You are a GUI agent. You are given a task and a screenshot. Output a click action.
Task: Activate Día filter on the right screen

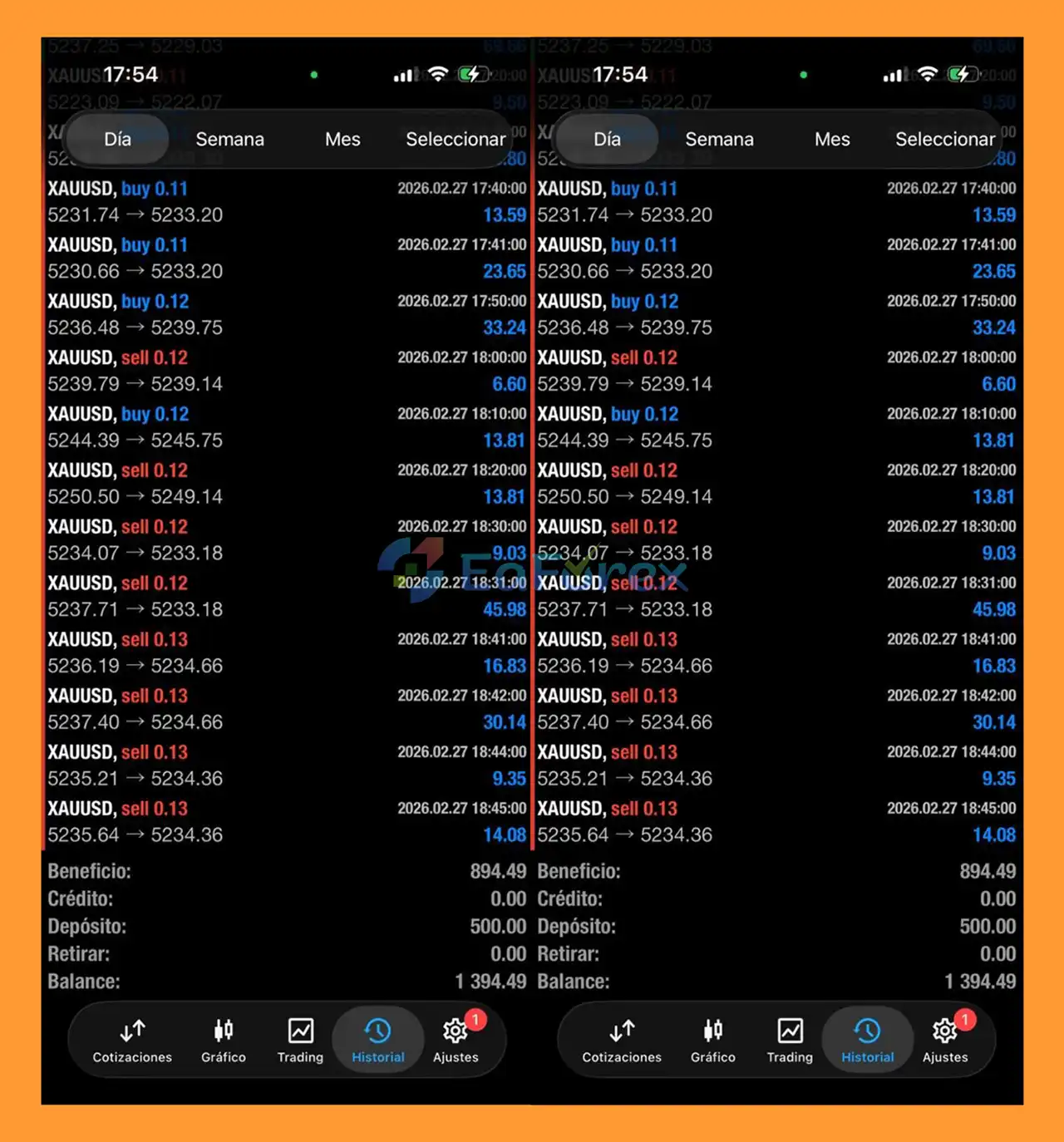point(605,139)
